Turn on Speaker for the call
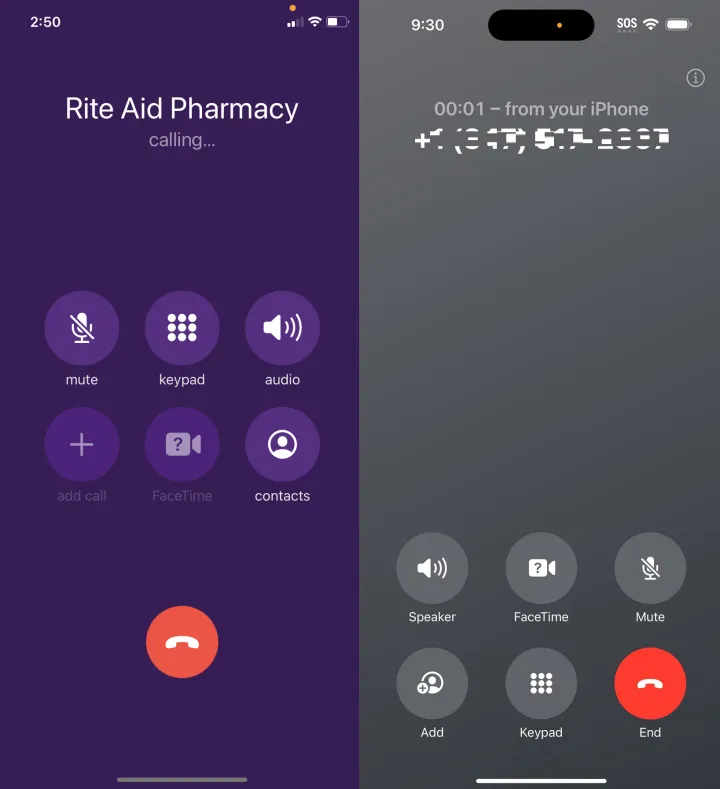Screen dimensions: 720x789 click(432, 568)
